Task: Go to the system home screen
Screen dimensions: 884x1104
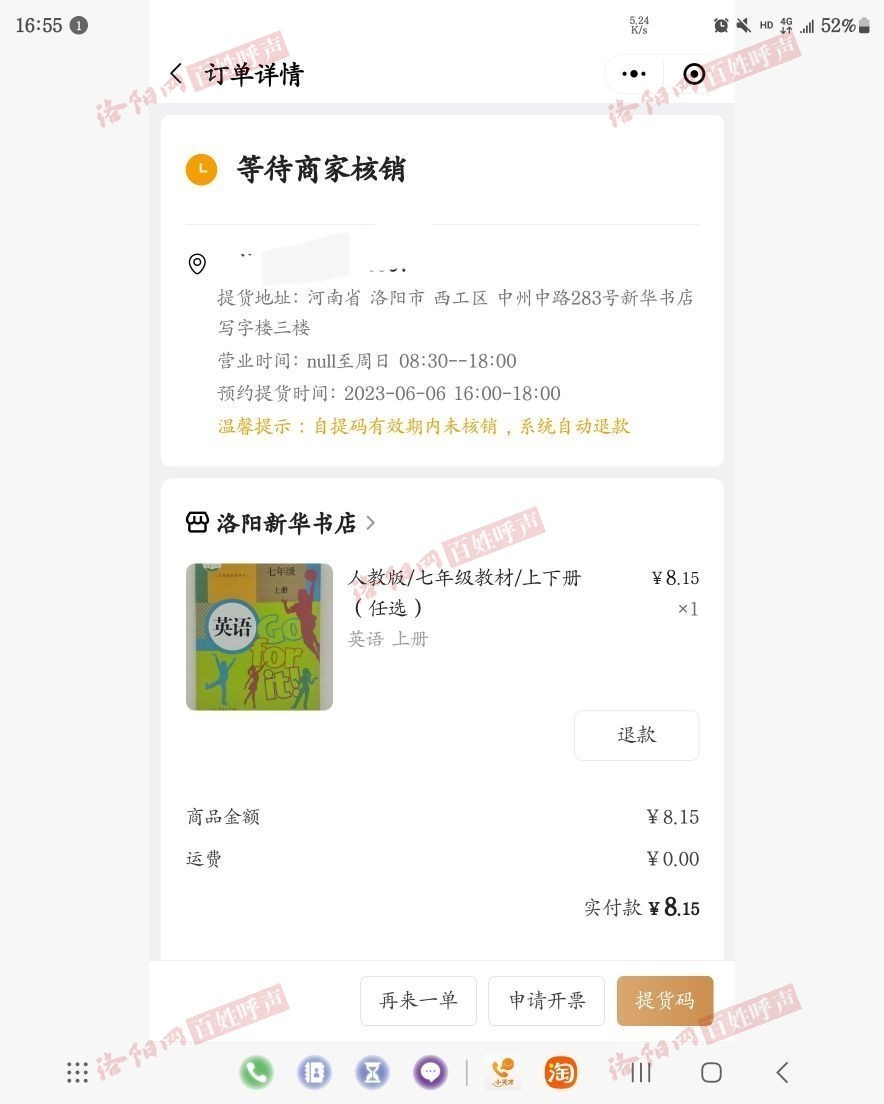Action: click(x=711, y=1073)
